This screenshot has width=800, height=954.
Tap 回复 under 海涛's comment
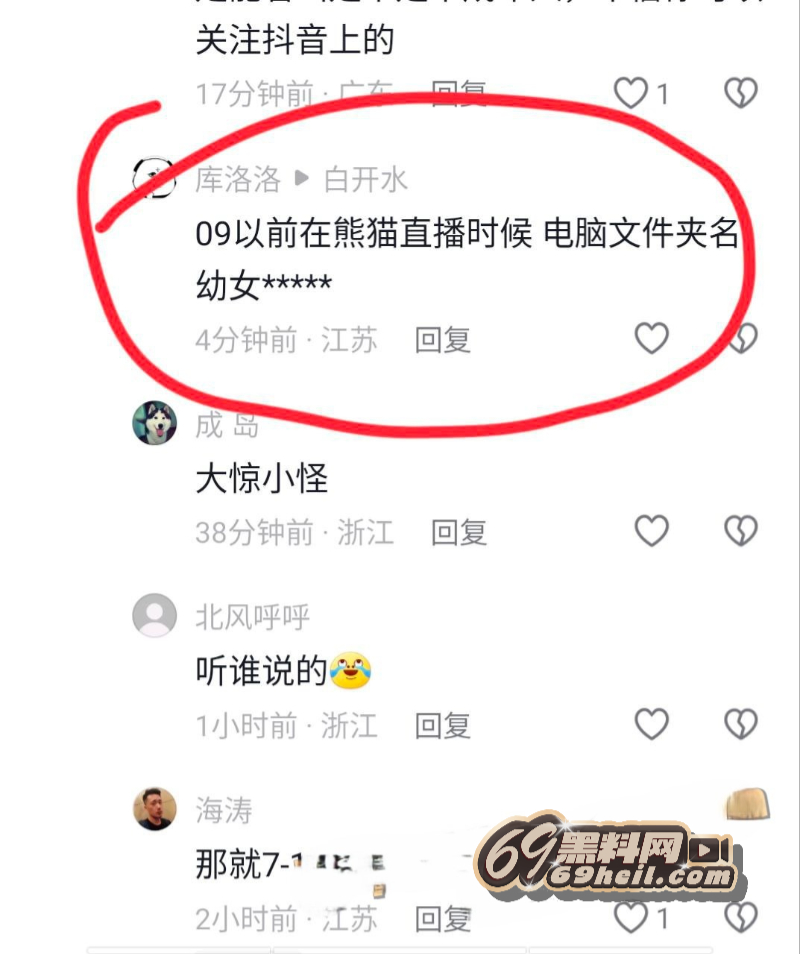pos(443,918)
